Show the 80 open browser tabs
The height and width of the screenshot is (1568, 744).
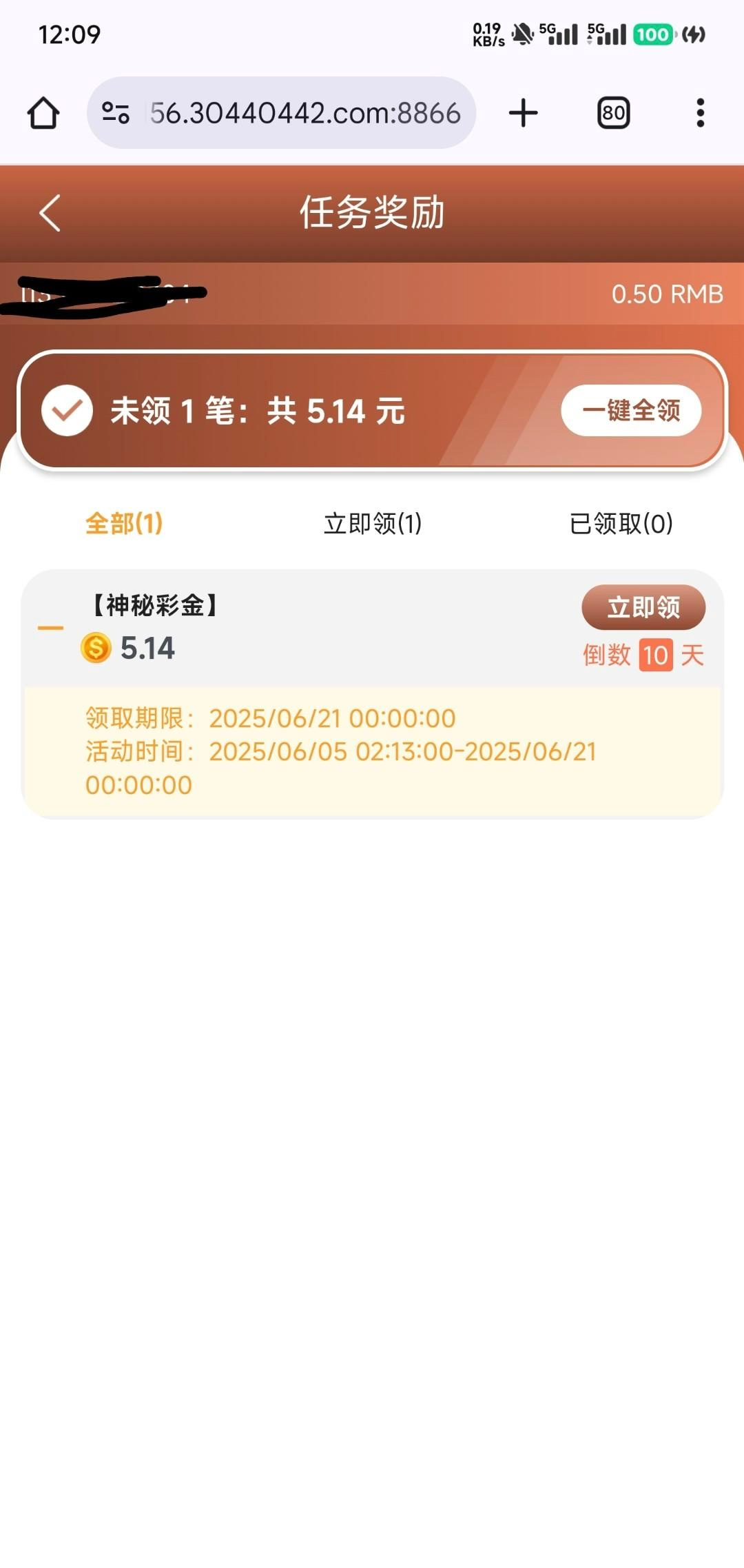(613, 113)
